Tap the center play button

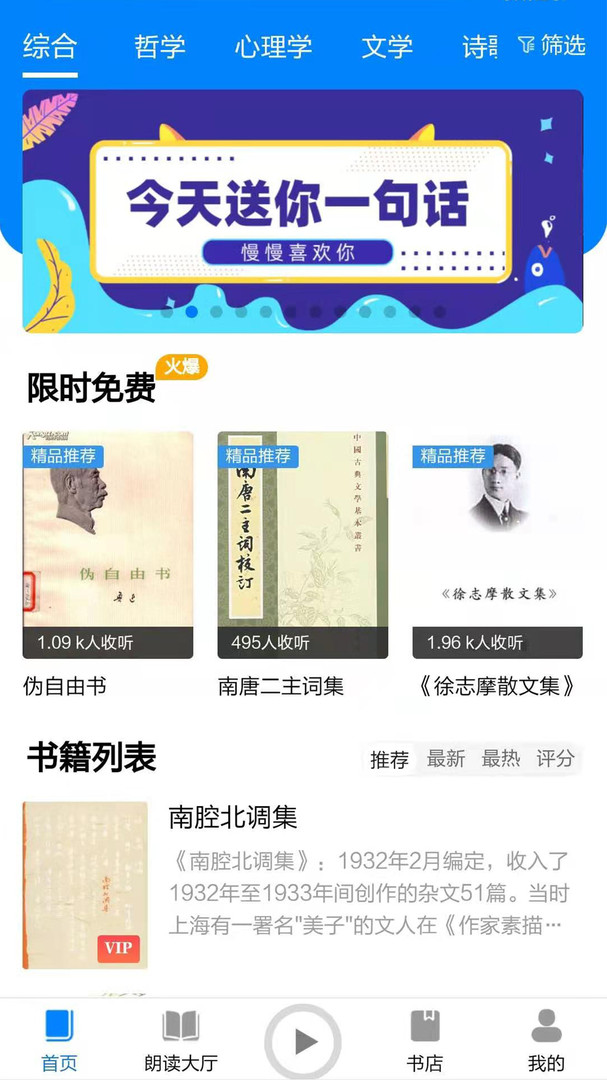(x=303, y=1041)
